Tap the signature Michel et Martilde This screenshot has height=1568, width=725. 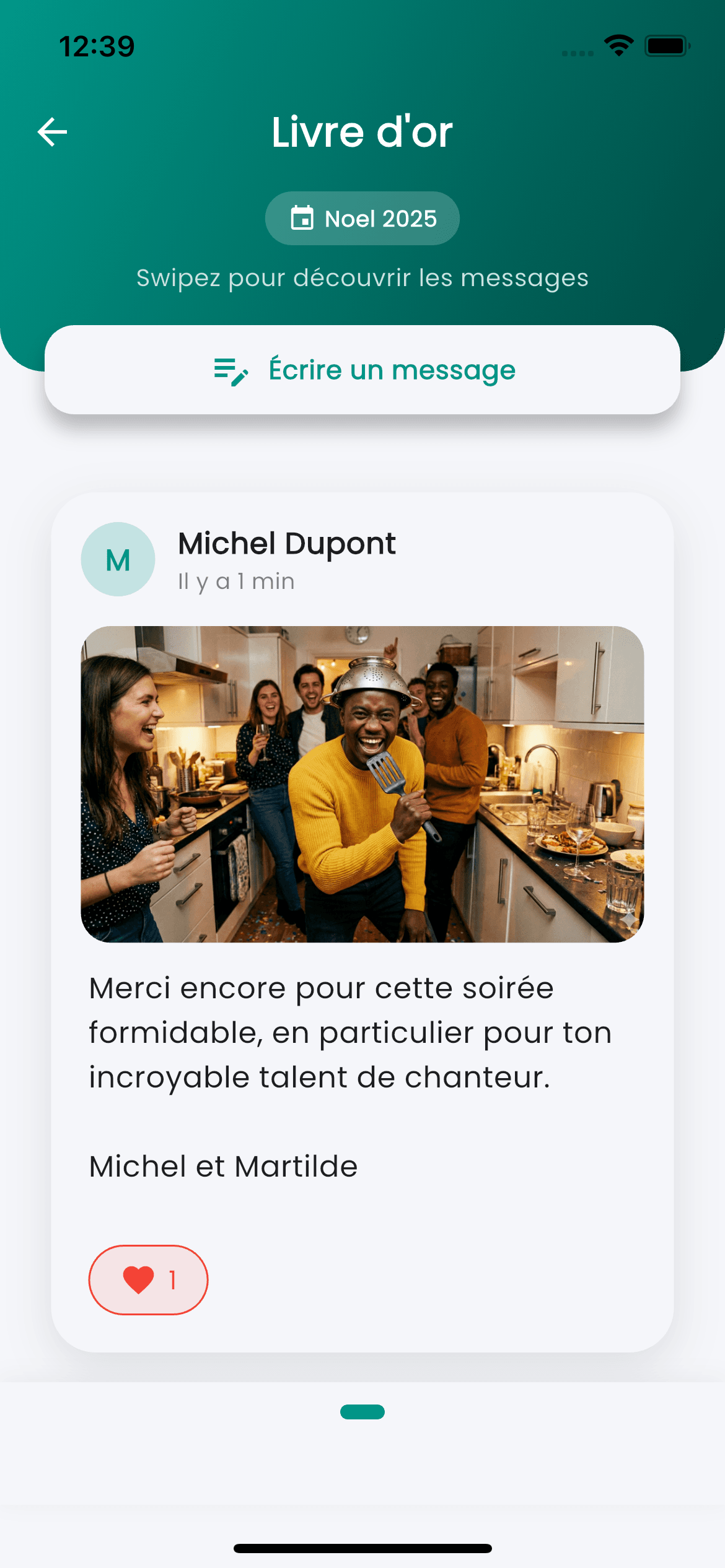tap(222, 1165)
